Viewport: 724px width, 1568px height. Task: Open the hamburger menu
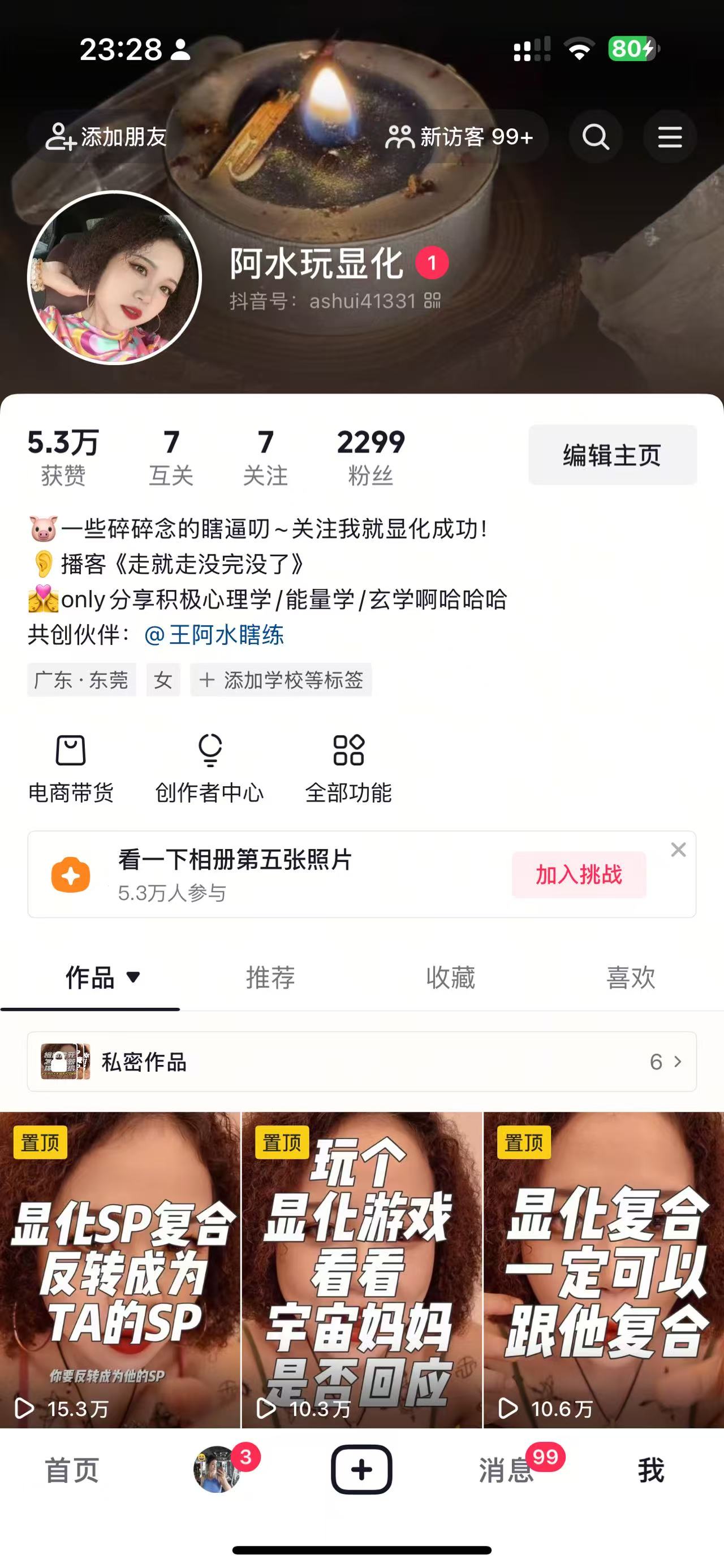point(669,137)
